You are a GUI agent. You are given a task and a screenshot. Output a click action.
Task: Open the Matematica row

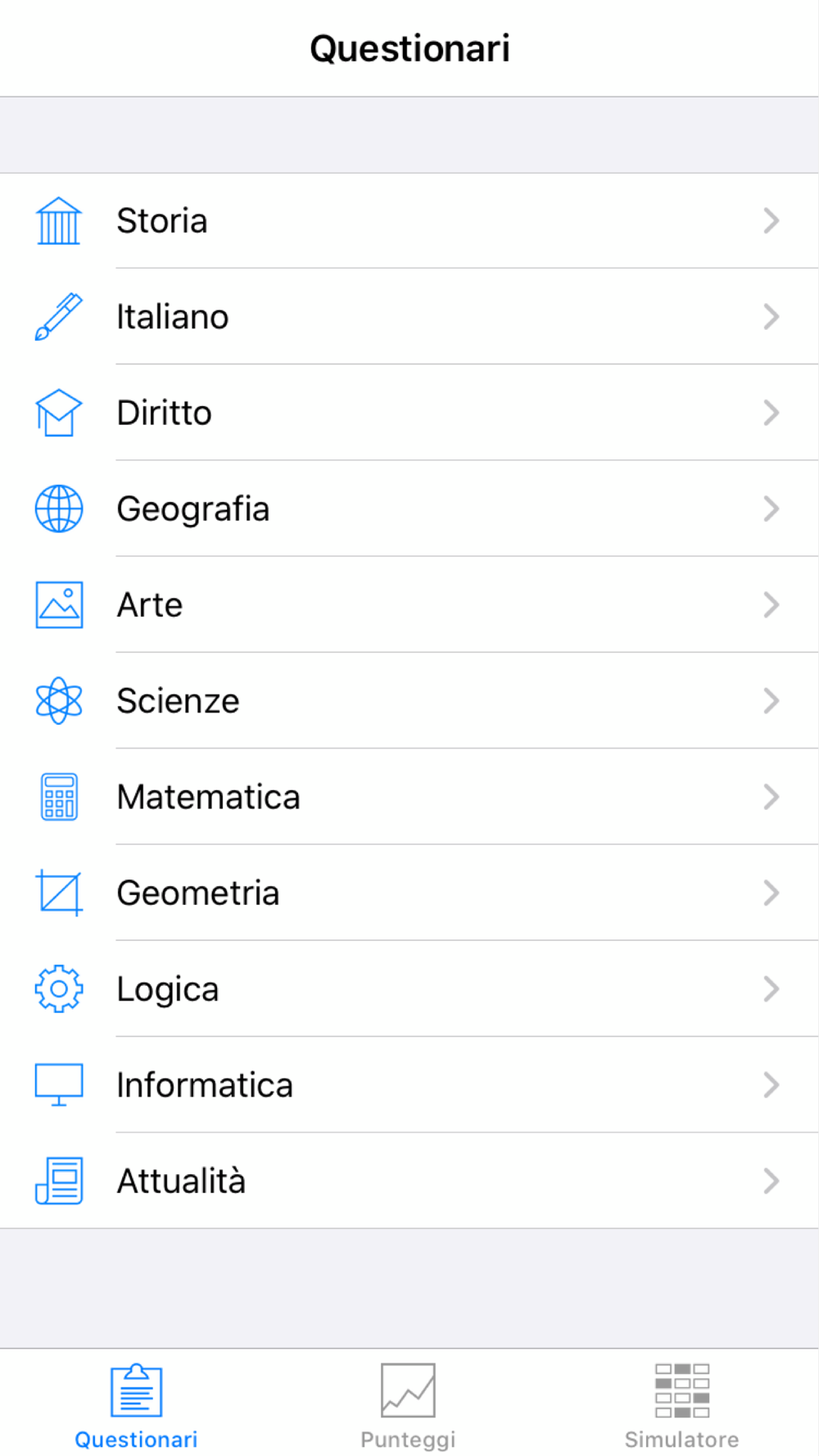click(409, 797)
